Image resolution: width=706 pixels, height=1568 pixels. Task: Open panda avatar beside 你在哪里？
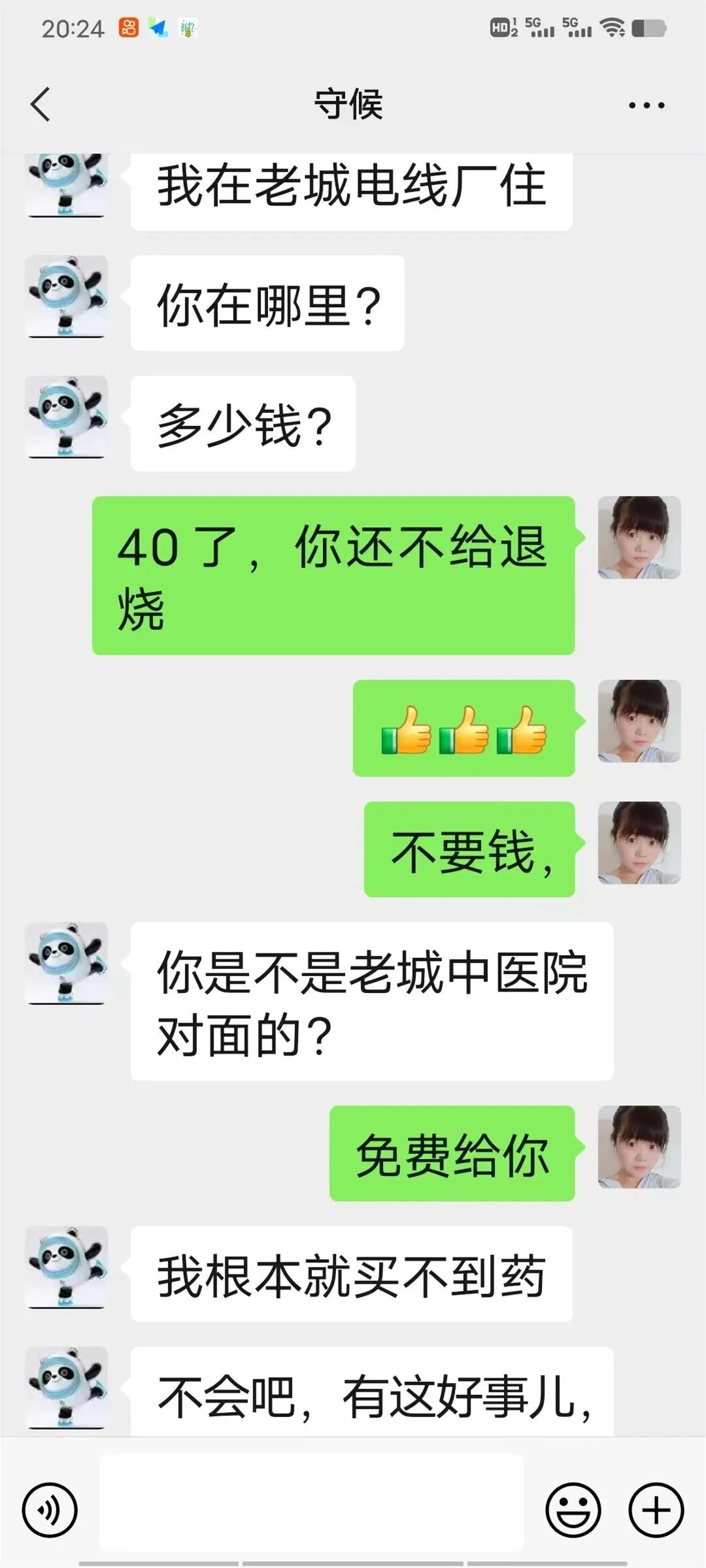(x=66, y=297)
